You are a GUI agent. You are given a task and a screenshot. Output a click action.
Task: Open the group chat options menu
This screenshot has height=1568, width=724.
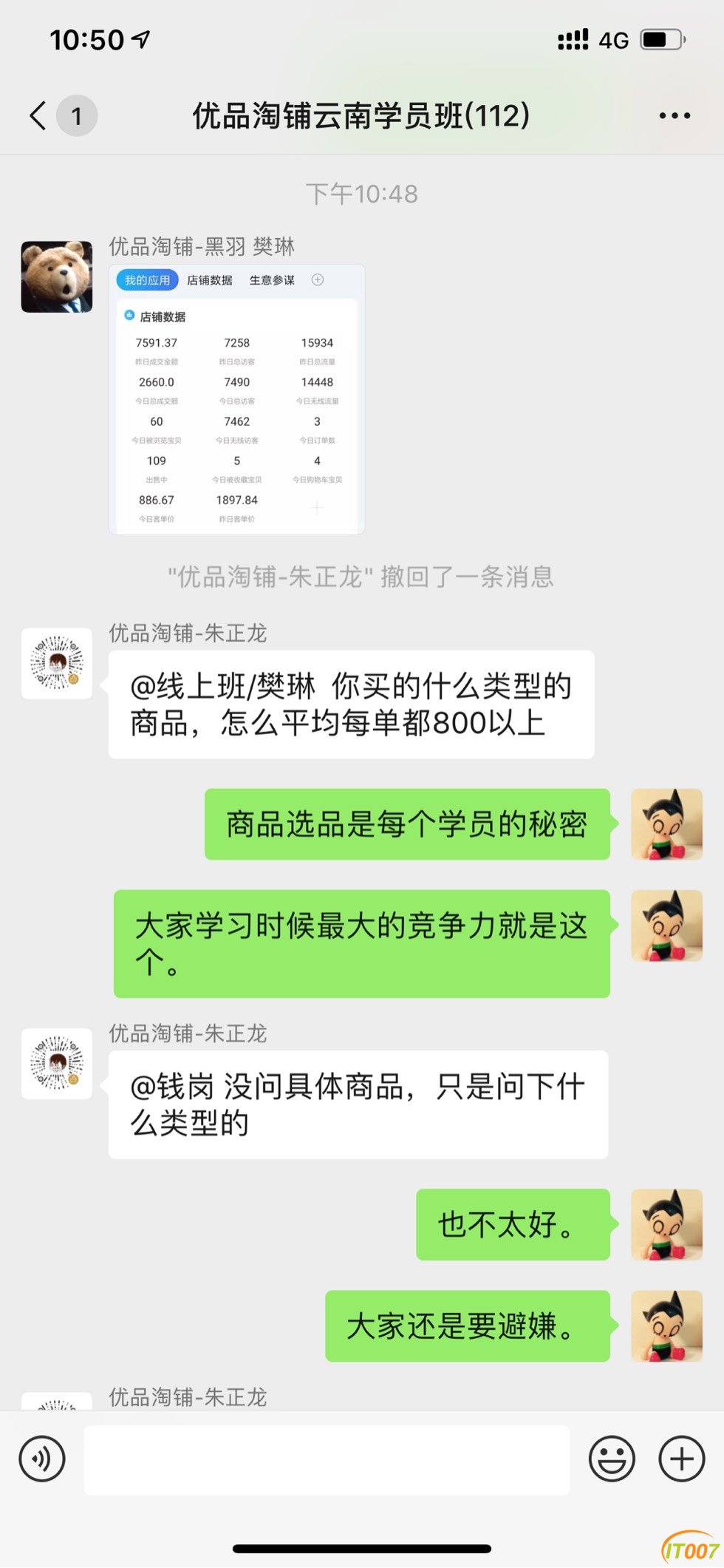click(675, 116)
